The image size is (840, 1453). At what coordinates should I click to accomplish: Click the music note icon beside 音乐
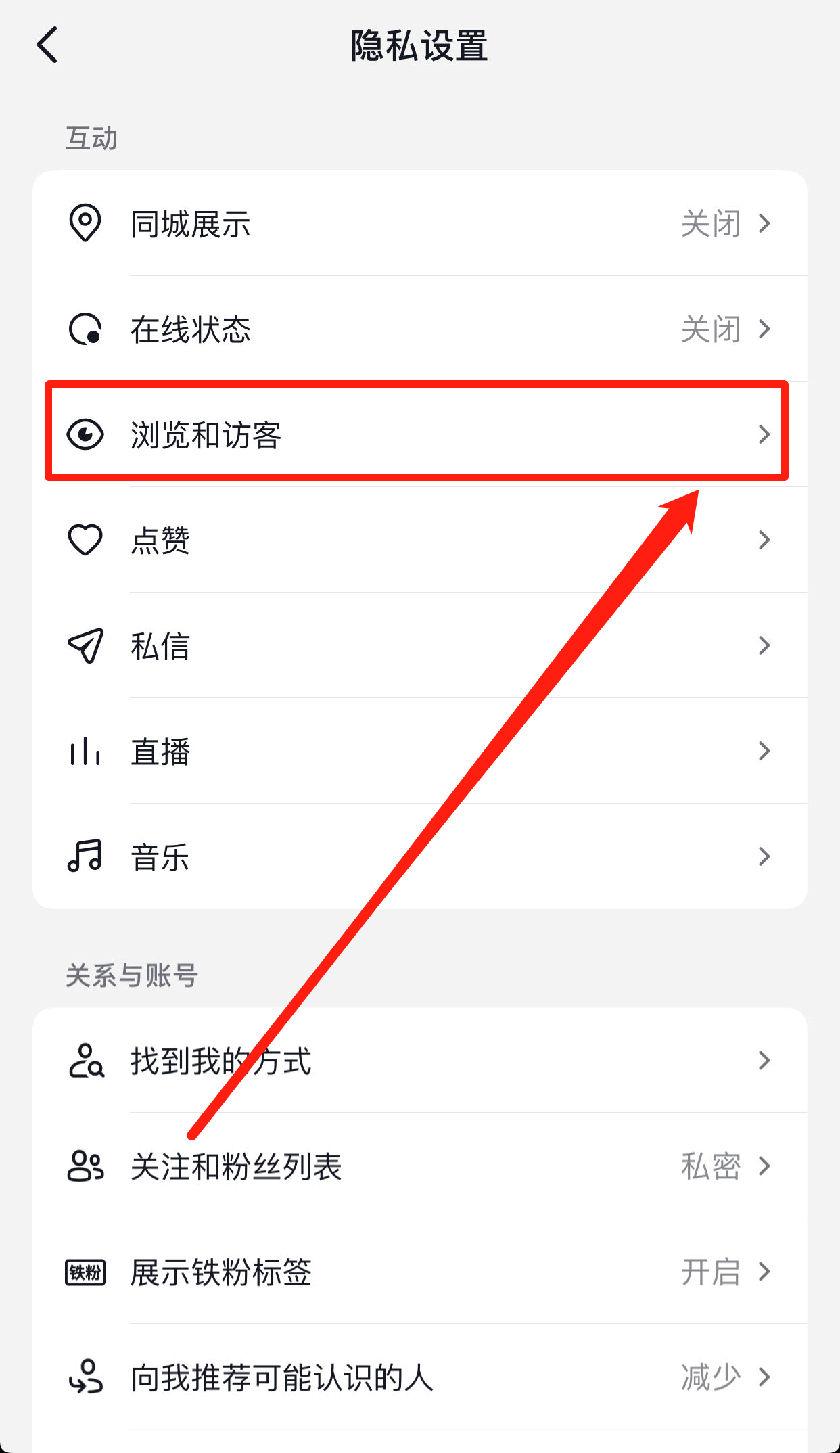tap(85, 856)
